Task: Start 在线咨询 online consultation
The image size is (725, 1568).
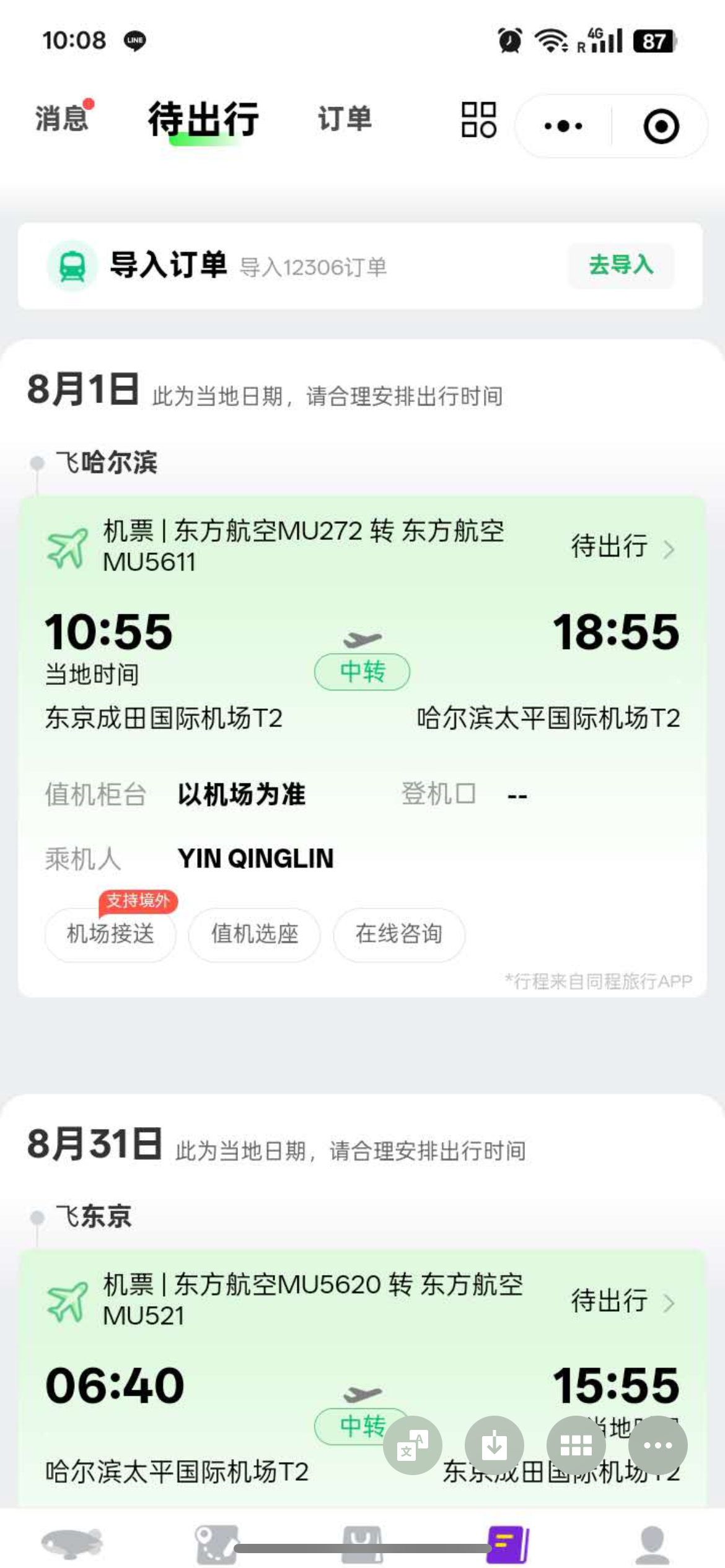Action: coord(399,934)
